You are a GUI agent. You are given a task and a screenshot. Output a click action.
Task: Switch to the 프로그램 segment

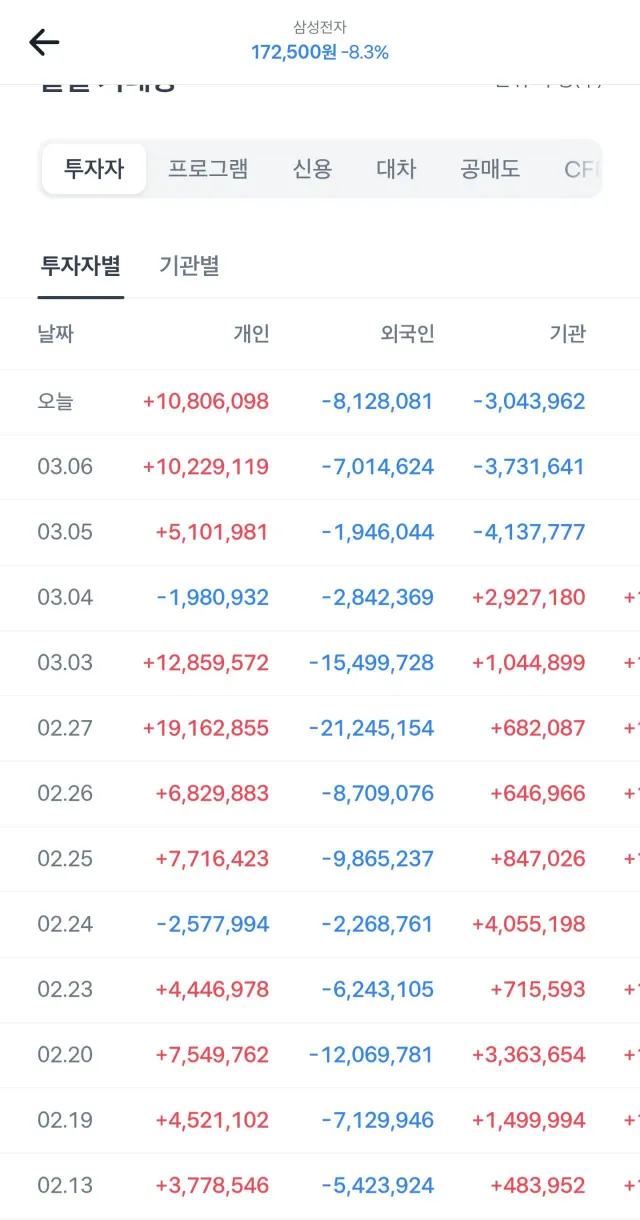click(x=208, y=169)
